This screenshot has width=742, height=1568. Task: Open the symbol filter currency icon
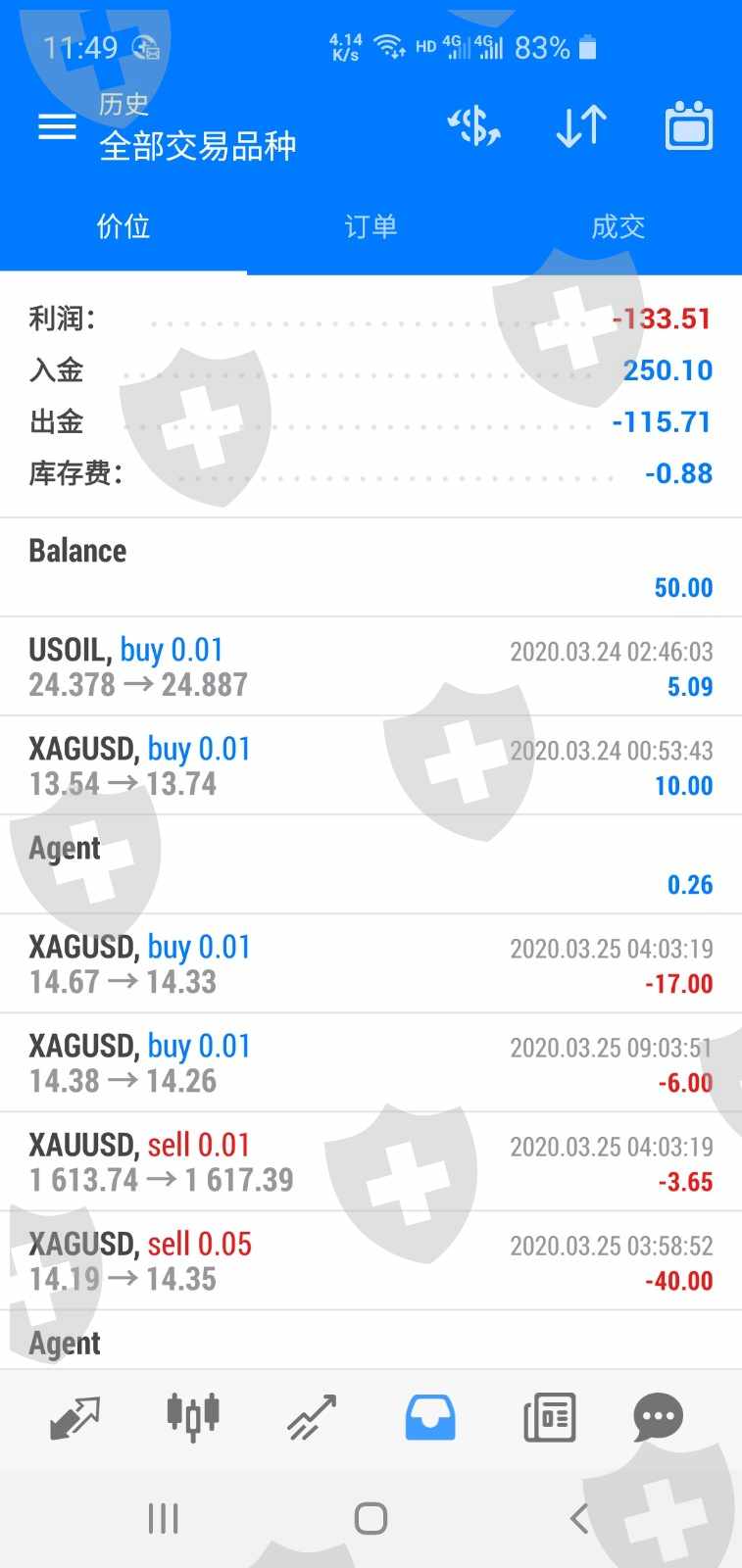pos(474,126)
